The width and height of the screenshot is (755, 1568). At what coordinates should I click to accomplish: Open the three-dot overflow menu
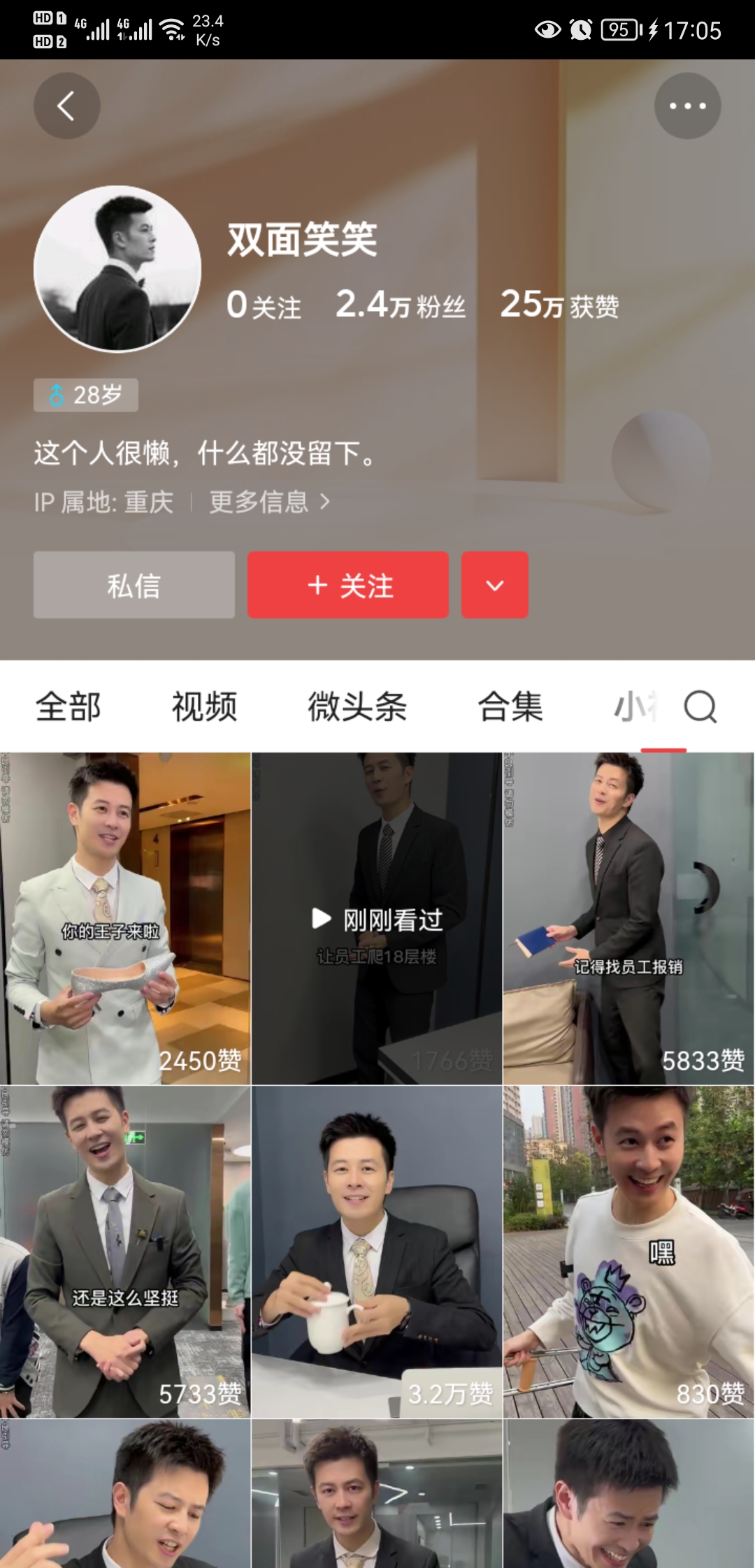[687, 106]
